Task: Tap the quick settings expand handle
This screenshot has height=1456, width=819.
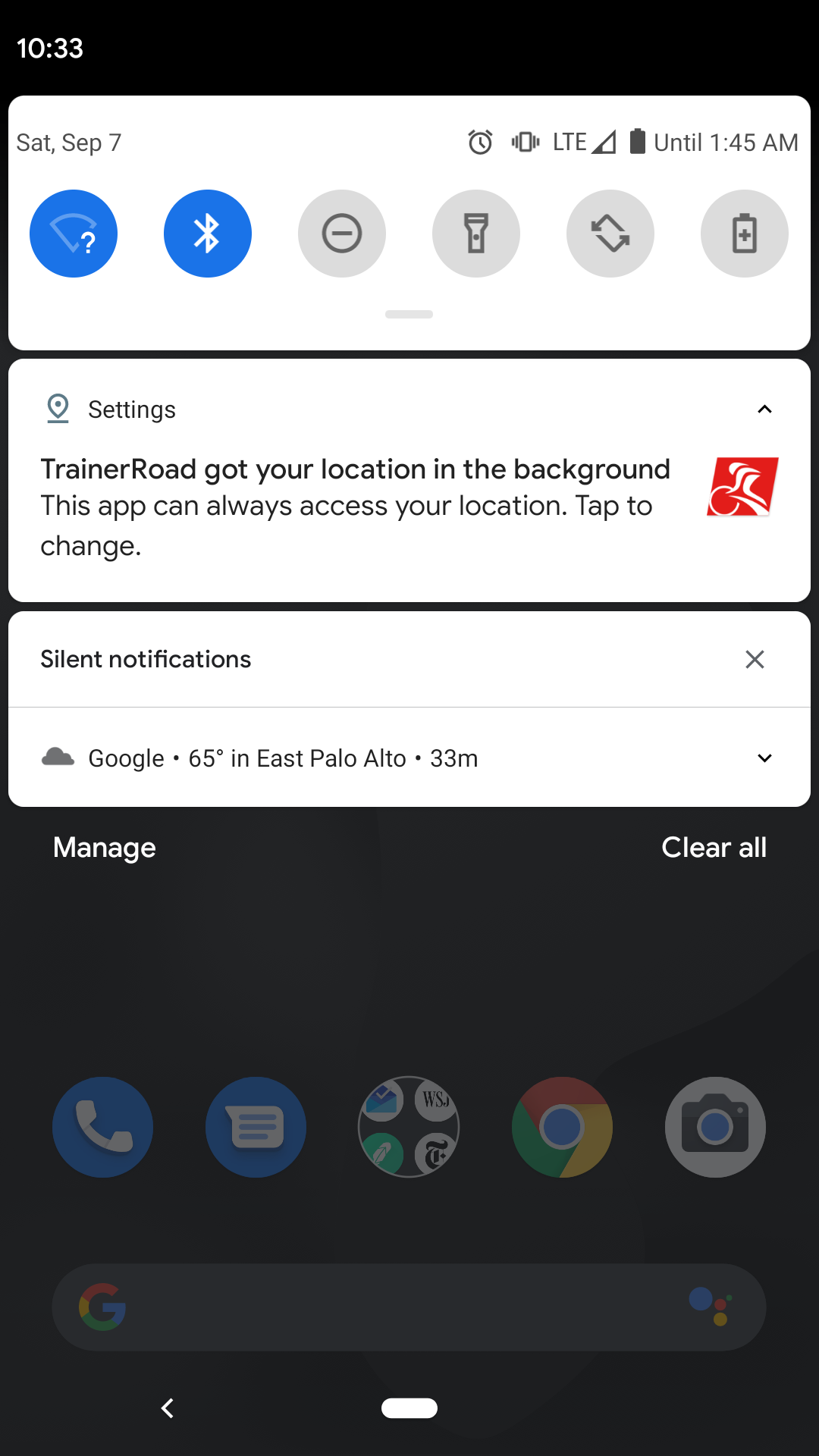Action: tap(409, 315)
